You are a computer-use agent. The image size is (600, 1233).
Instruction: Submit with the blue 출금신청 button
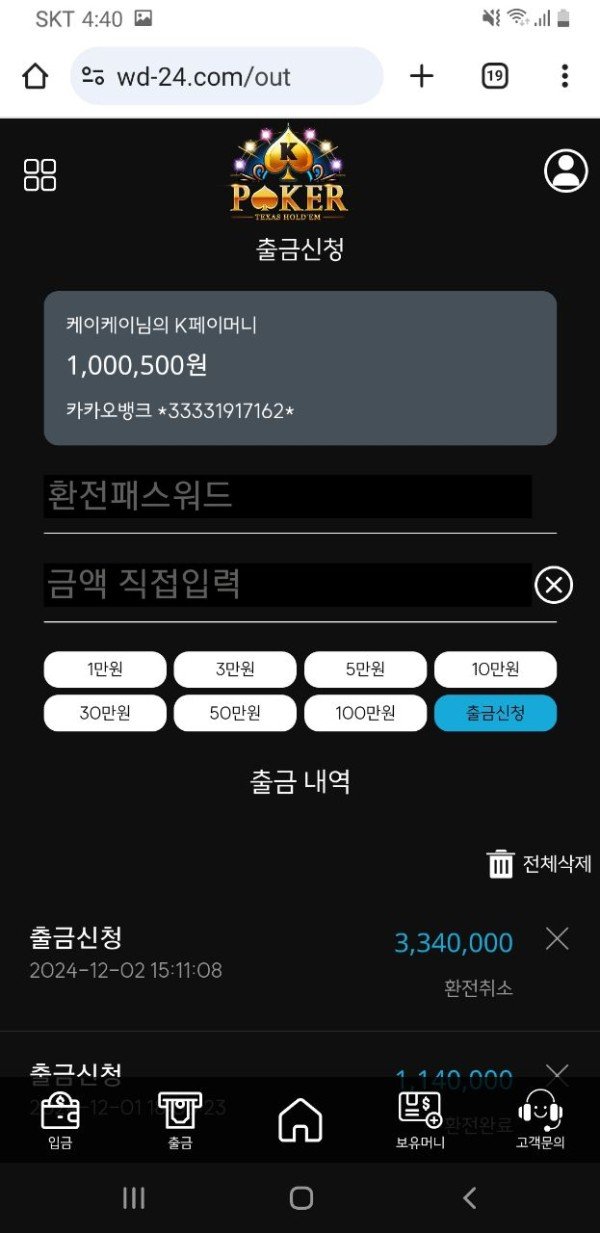point(495,713)
